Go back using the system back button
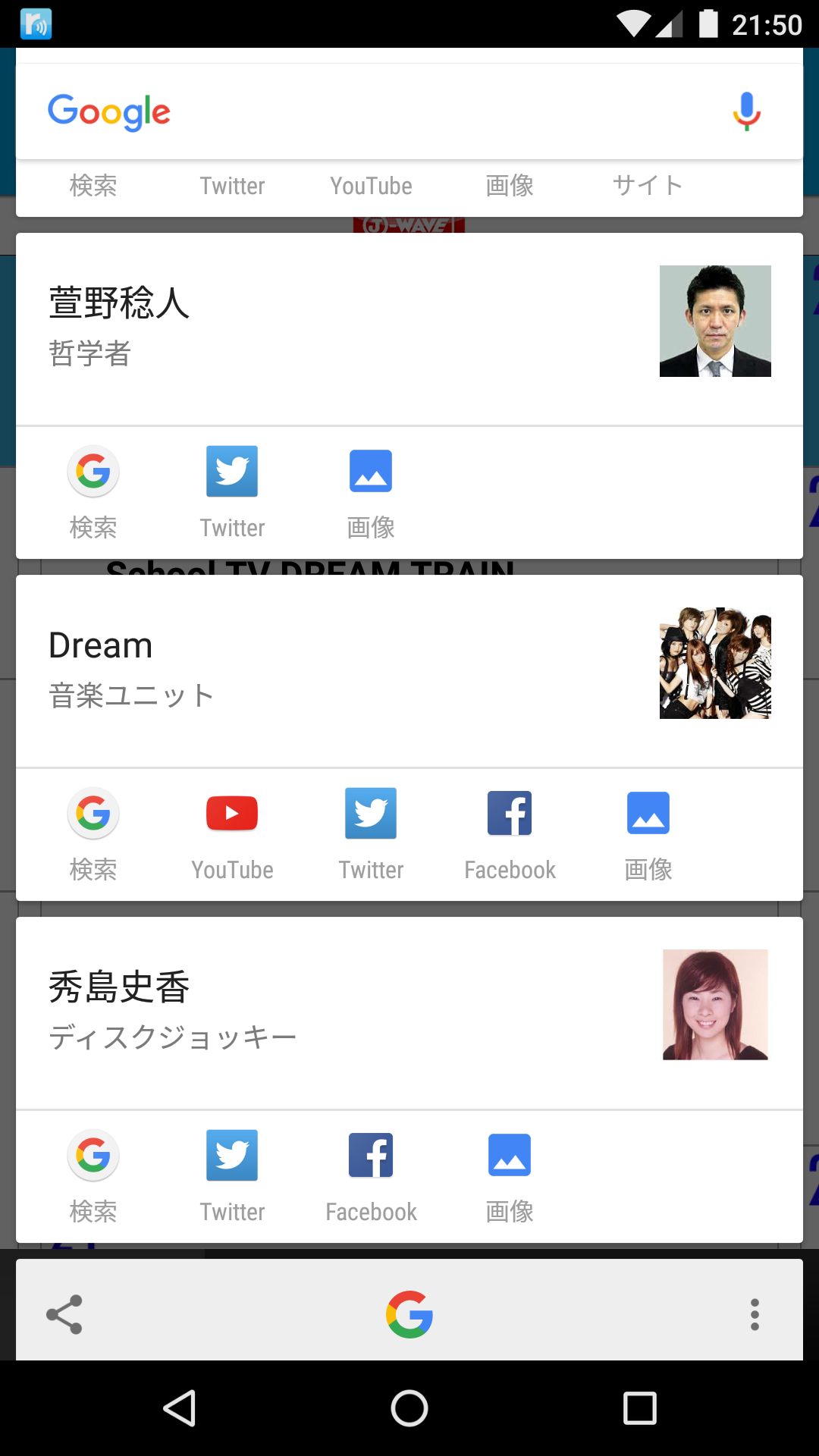Image resolution: width=819 pixels, height=1456 pixels. pyautogui.click(x=180, y=1408)
